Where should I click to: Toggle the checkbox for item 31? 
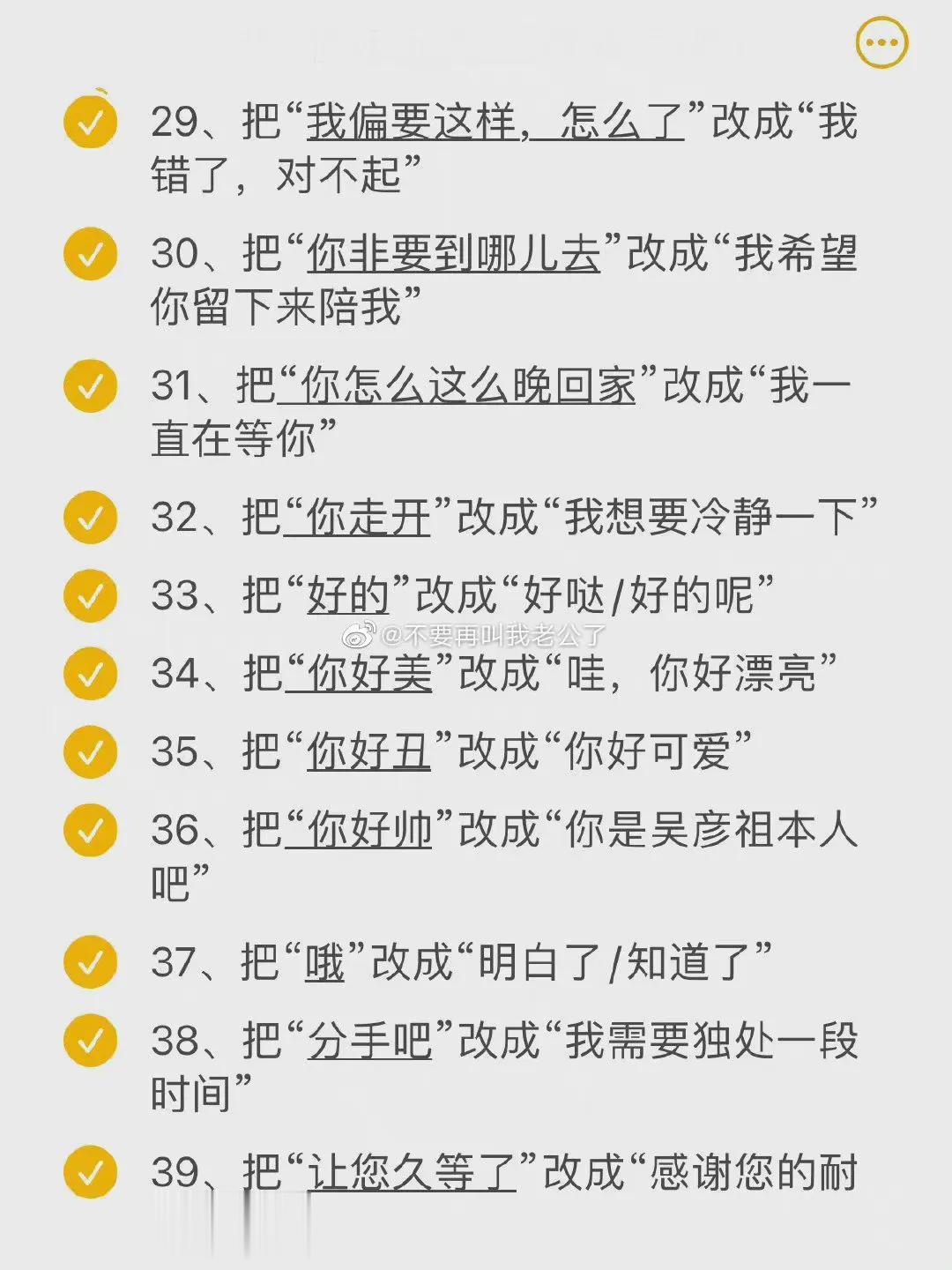(x=90, y=385)
